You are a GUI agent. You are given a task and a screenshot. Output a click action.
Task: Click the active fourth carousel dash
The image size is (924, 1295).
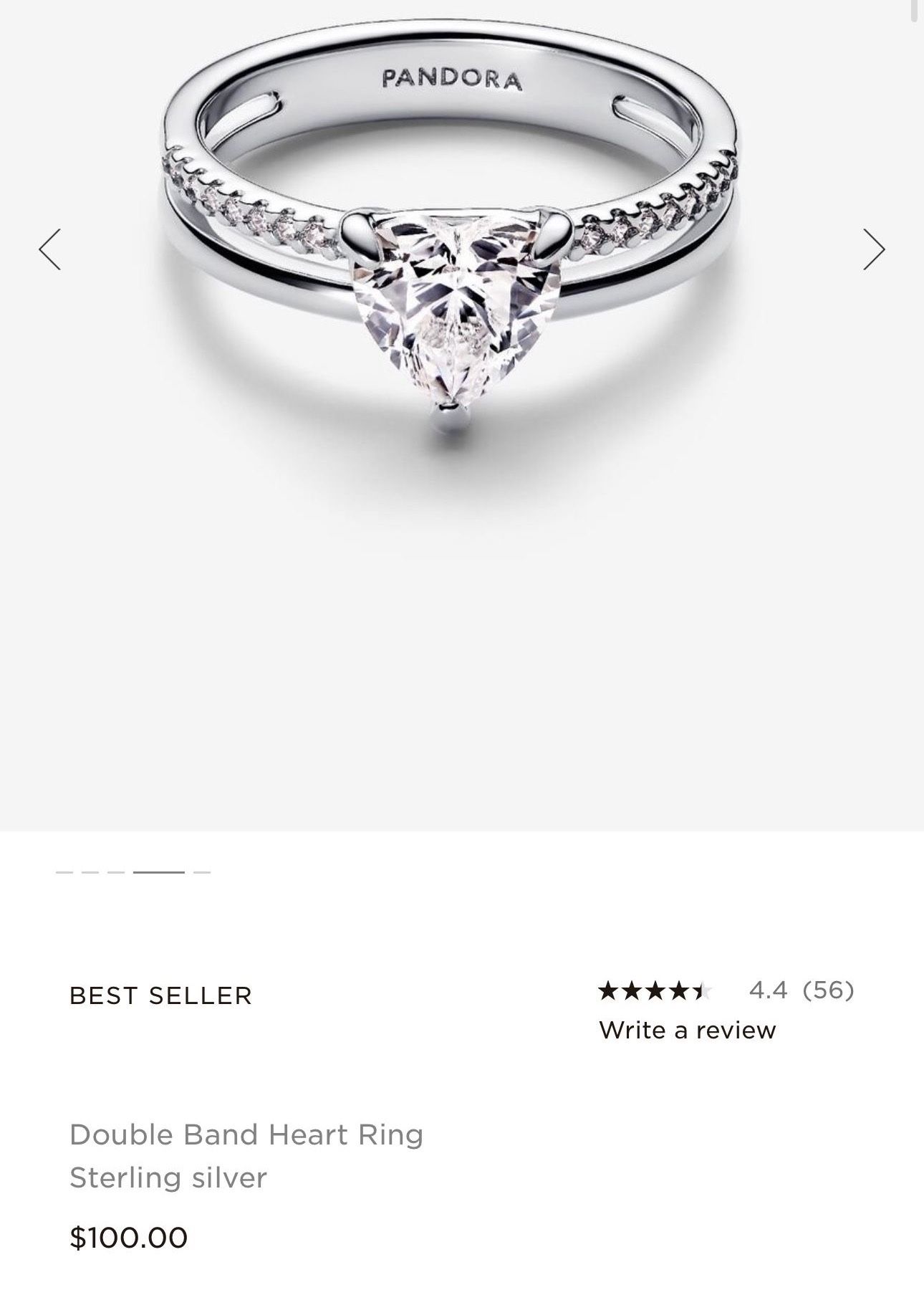(x=159, y=872)
